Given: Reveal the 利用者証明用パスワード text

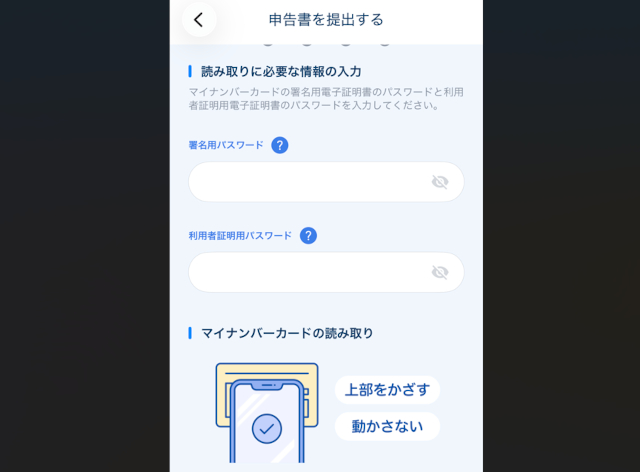Looking at the screenshot, I should coord(440,272).
